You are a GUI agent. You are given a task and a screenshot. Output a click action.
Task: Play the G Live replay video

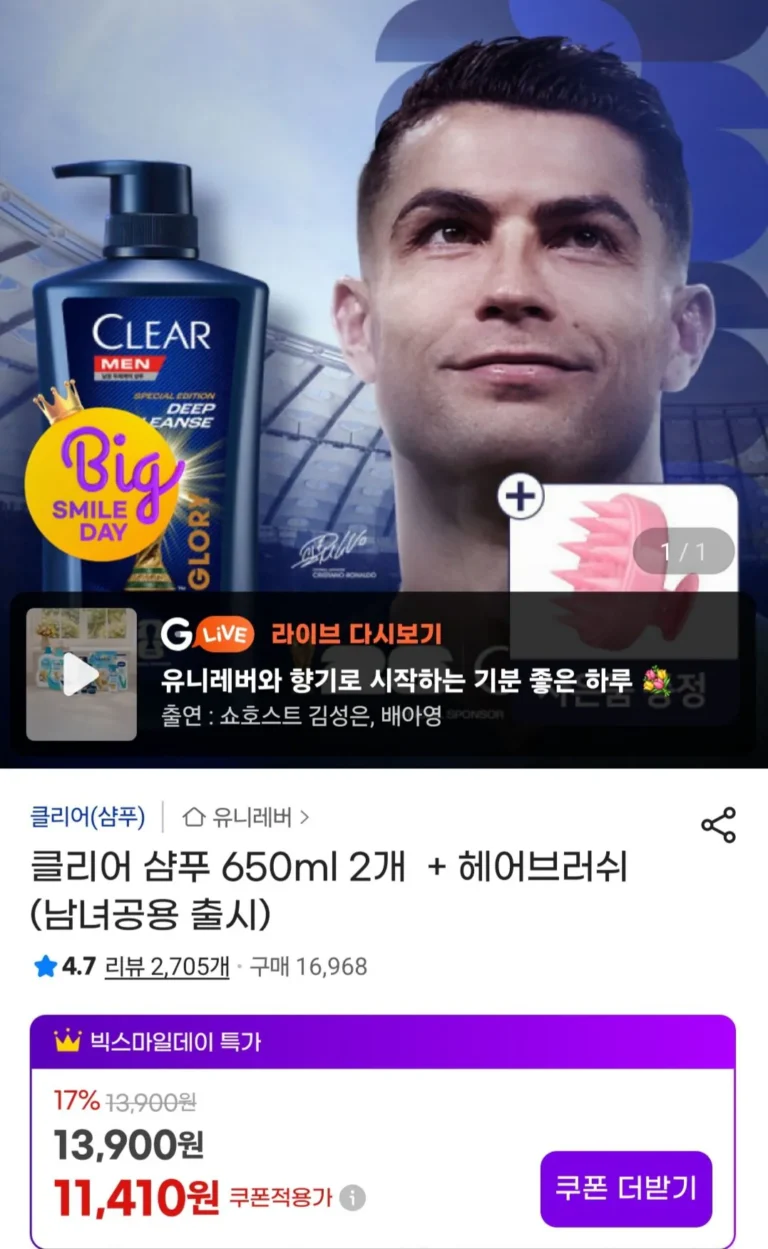(81, 674)
